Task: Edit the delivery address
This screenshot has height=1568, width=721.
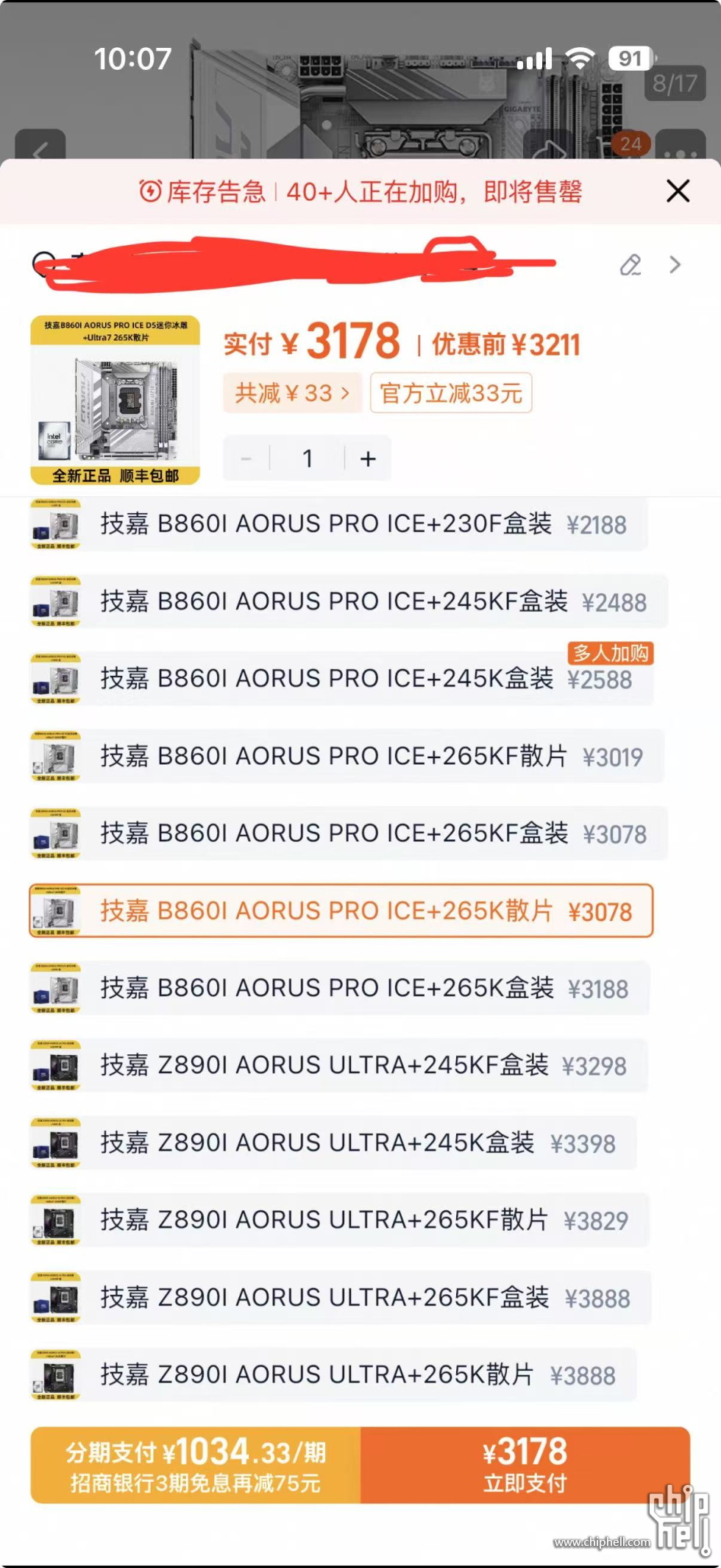Action: 631,265
